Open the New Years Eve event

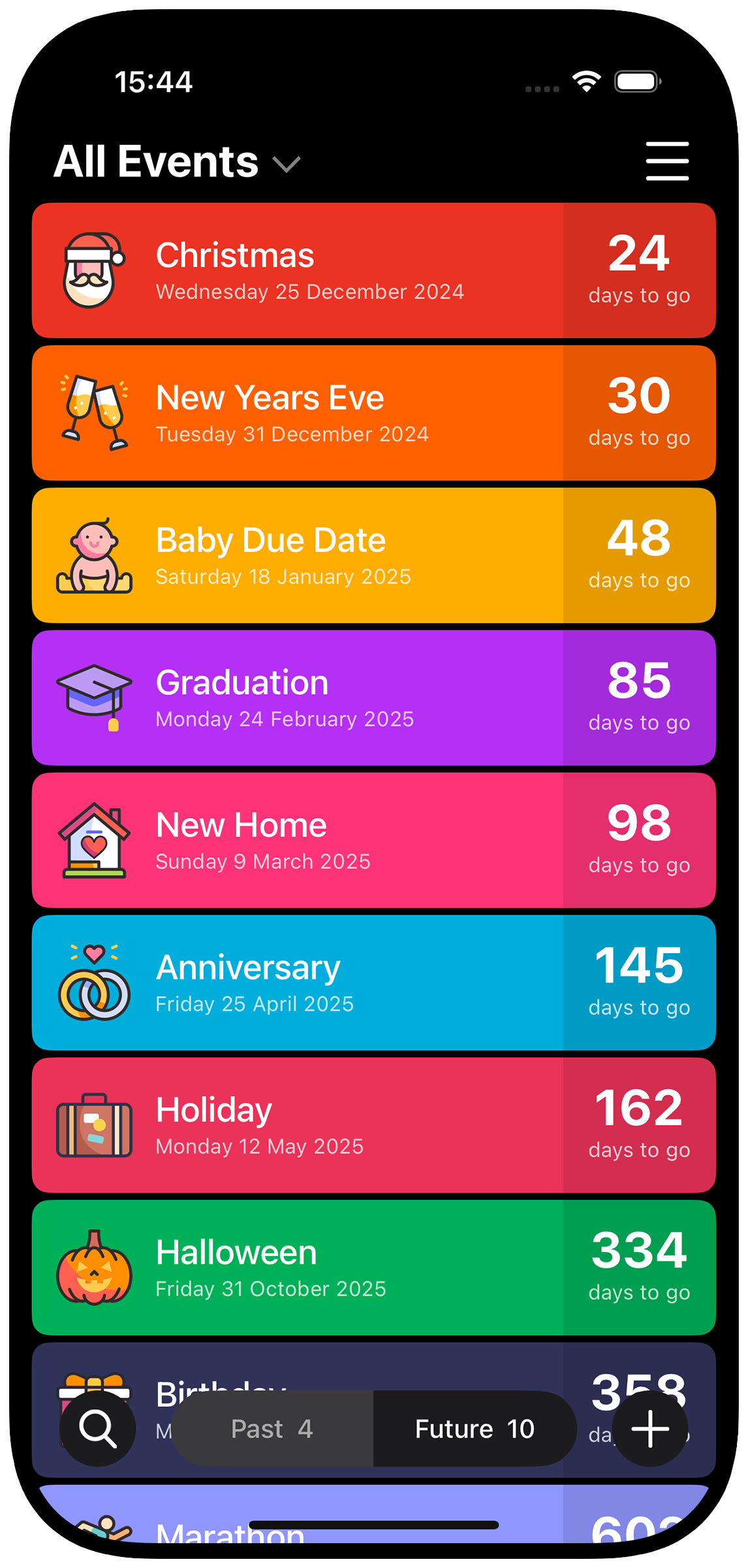coord(373,413)
